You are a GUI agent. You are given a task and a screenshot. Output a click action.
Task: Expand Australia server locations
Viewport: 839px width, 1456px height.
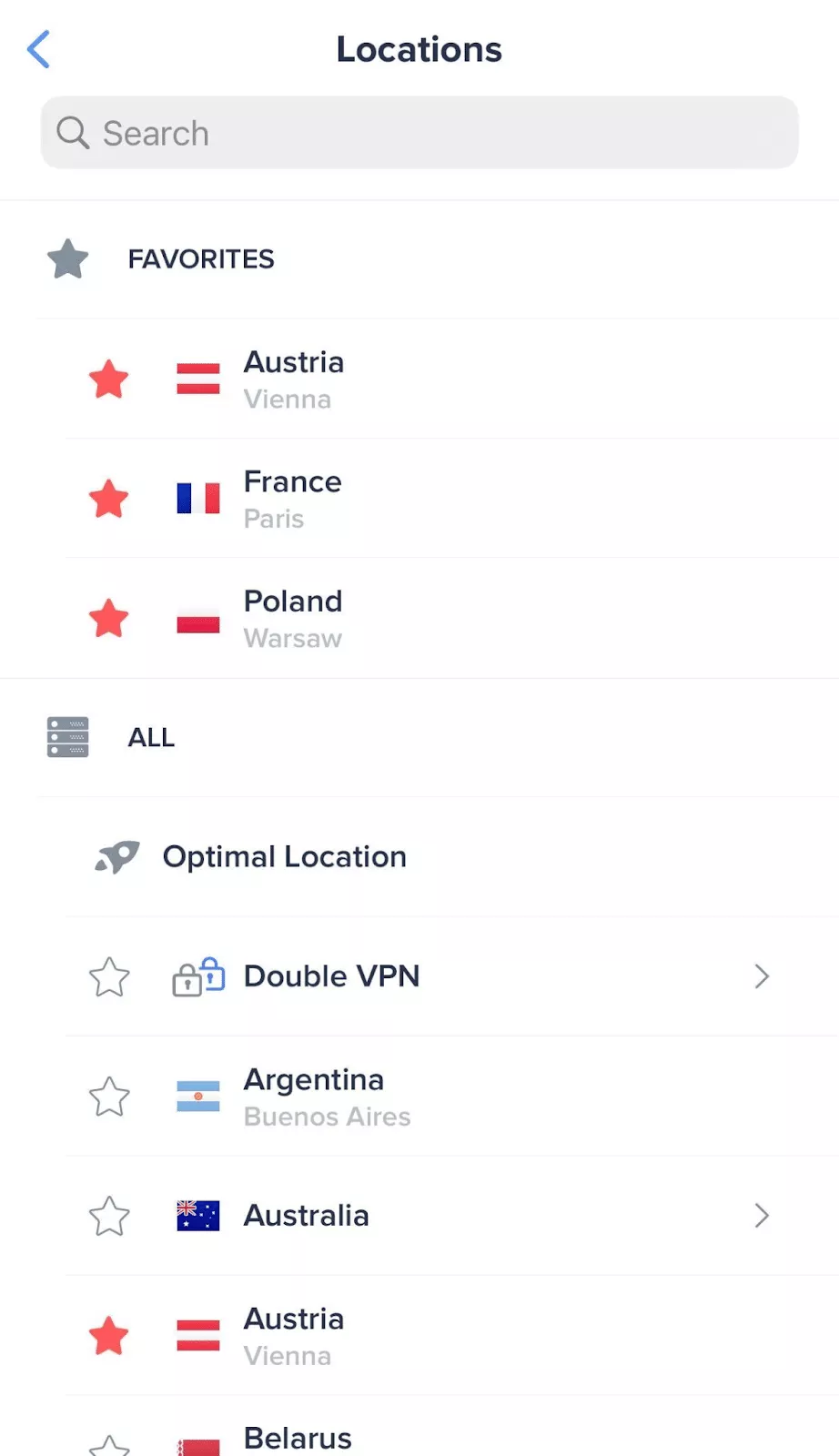(761, 1216)
